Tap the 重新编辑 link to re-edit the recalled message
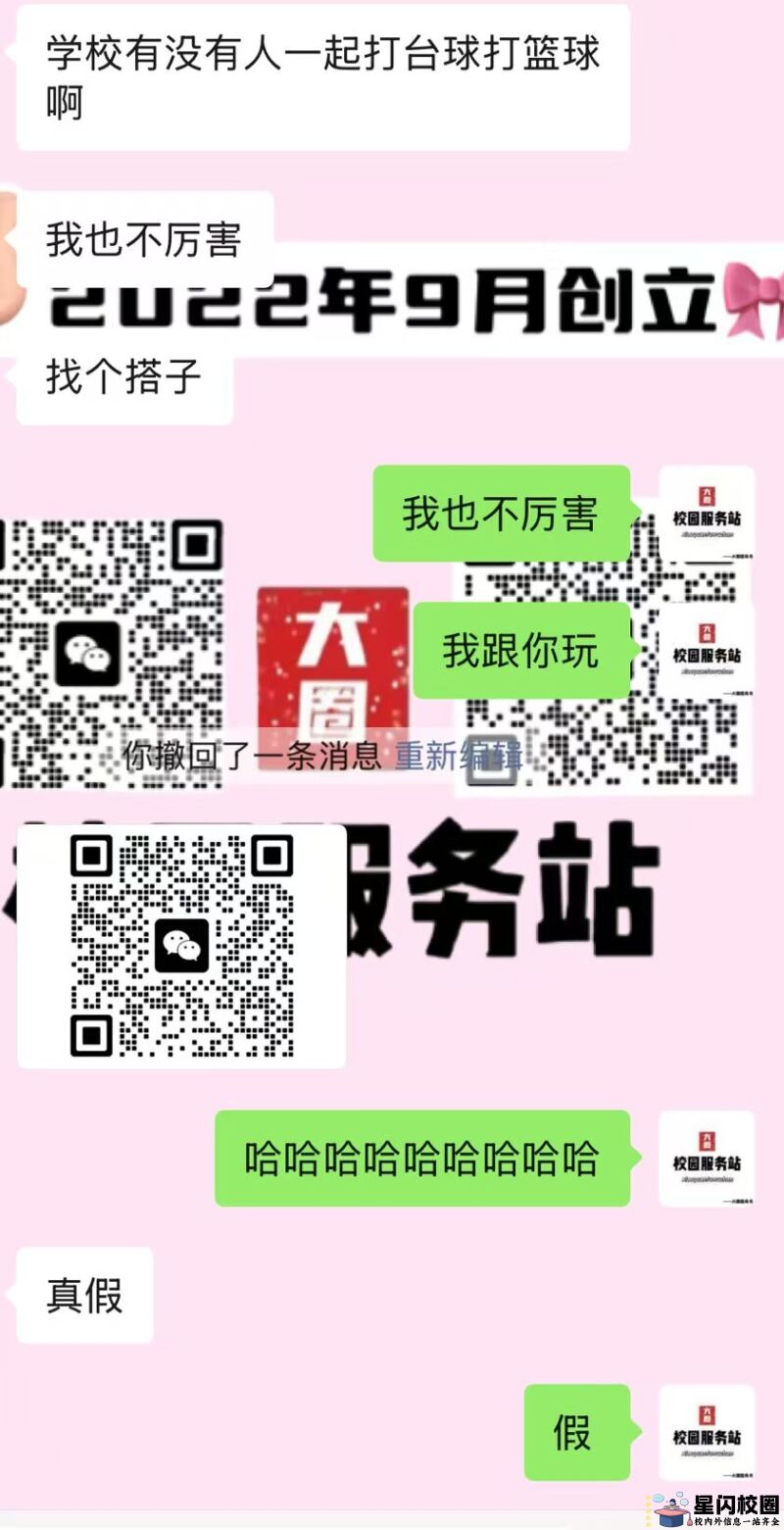784x1530 pixels. pos(459,756)
